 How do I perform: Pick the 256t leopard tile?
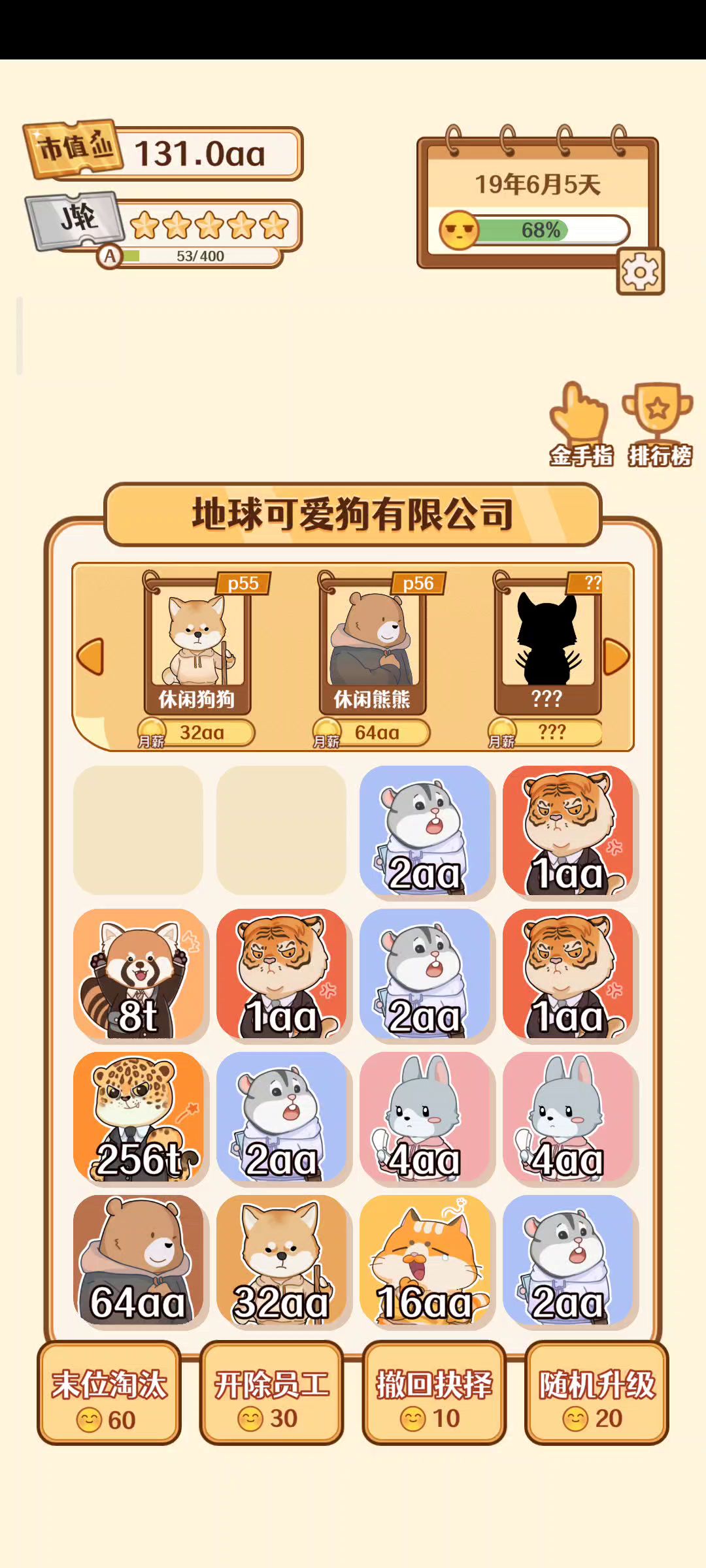[138, 1117]
